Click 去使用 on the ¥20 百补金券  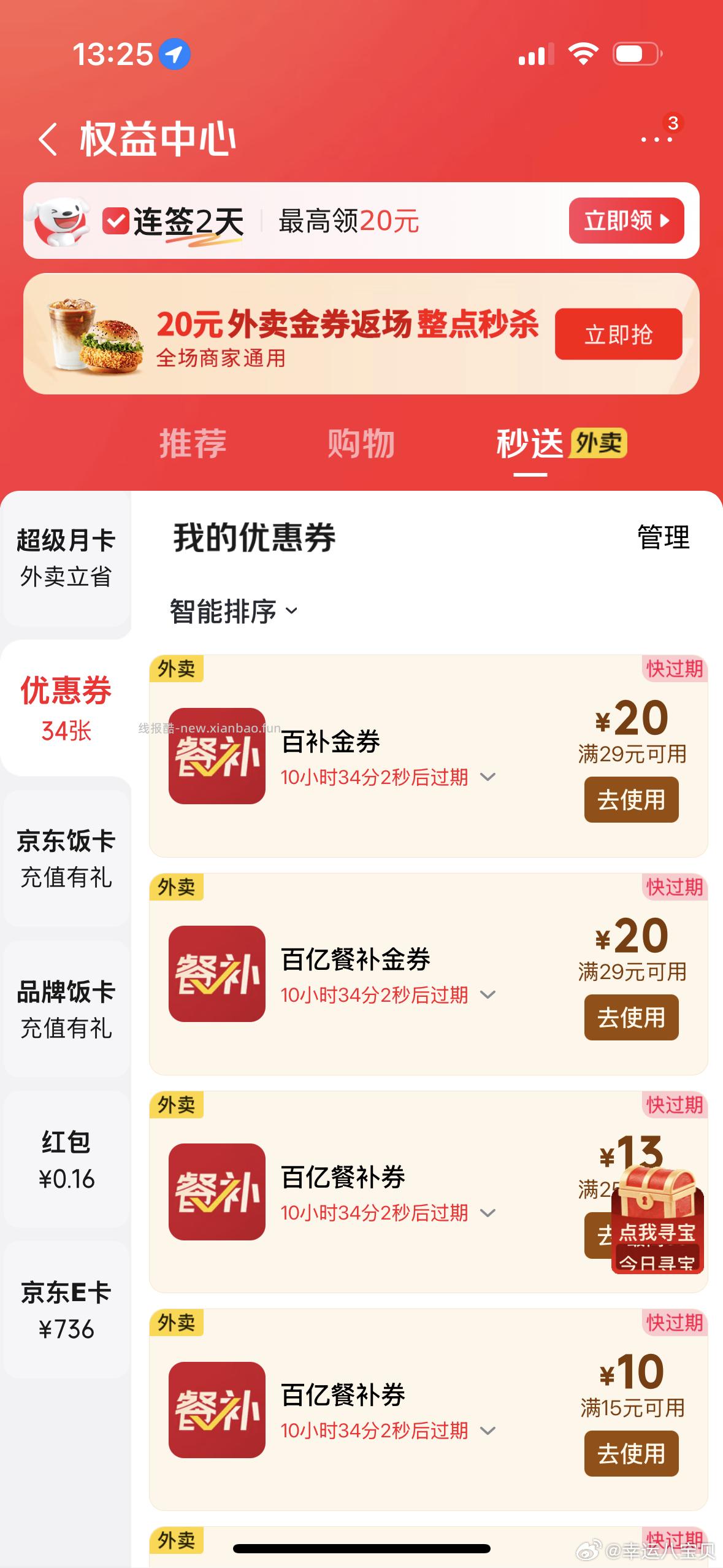click(x=630, y=799)
